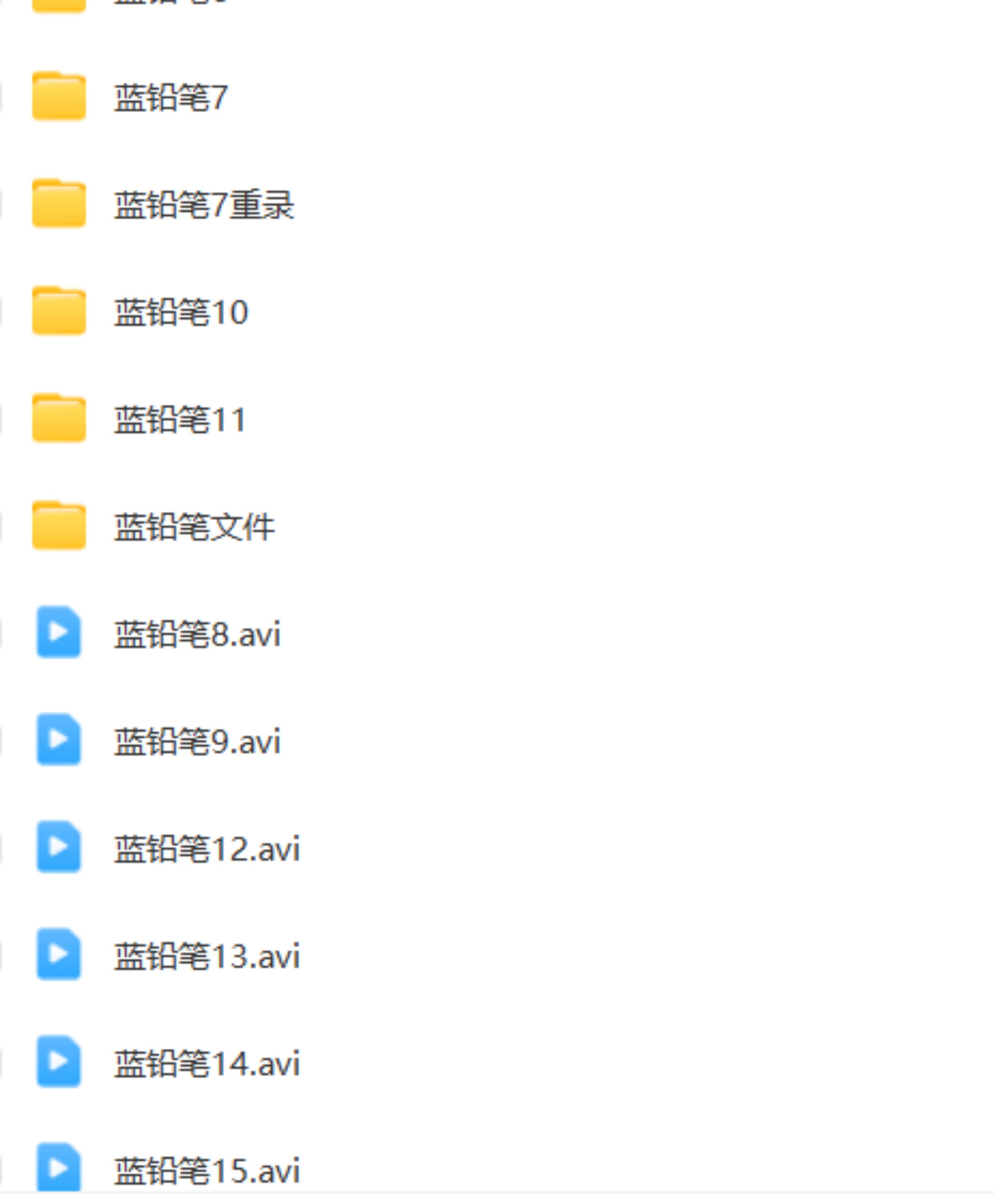This screenshot has height=1204, width=994.
Task: Open the video file 蓝铅笔13.avi
Action: pos(206,956)
